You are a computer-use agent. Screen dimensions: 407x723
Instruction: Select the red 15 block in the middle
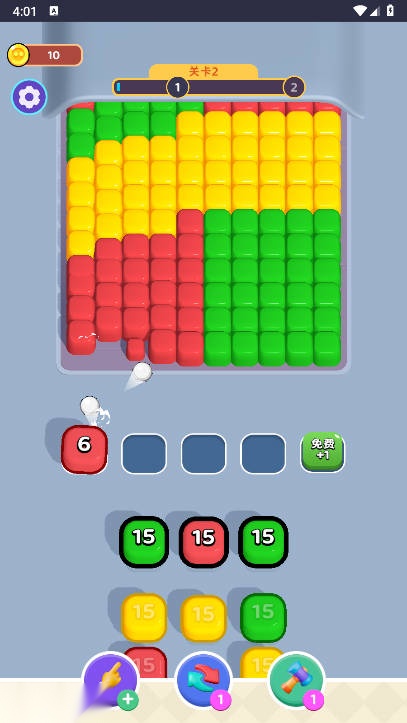(204, 541)
